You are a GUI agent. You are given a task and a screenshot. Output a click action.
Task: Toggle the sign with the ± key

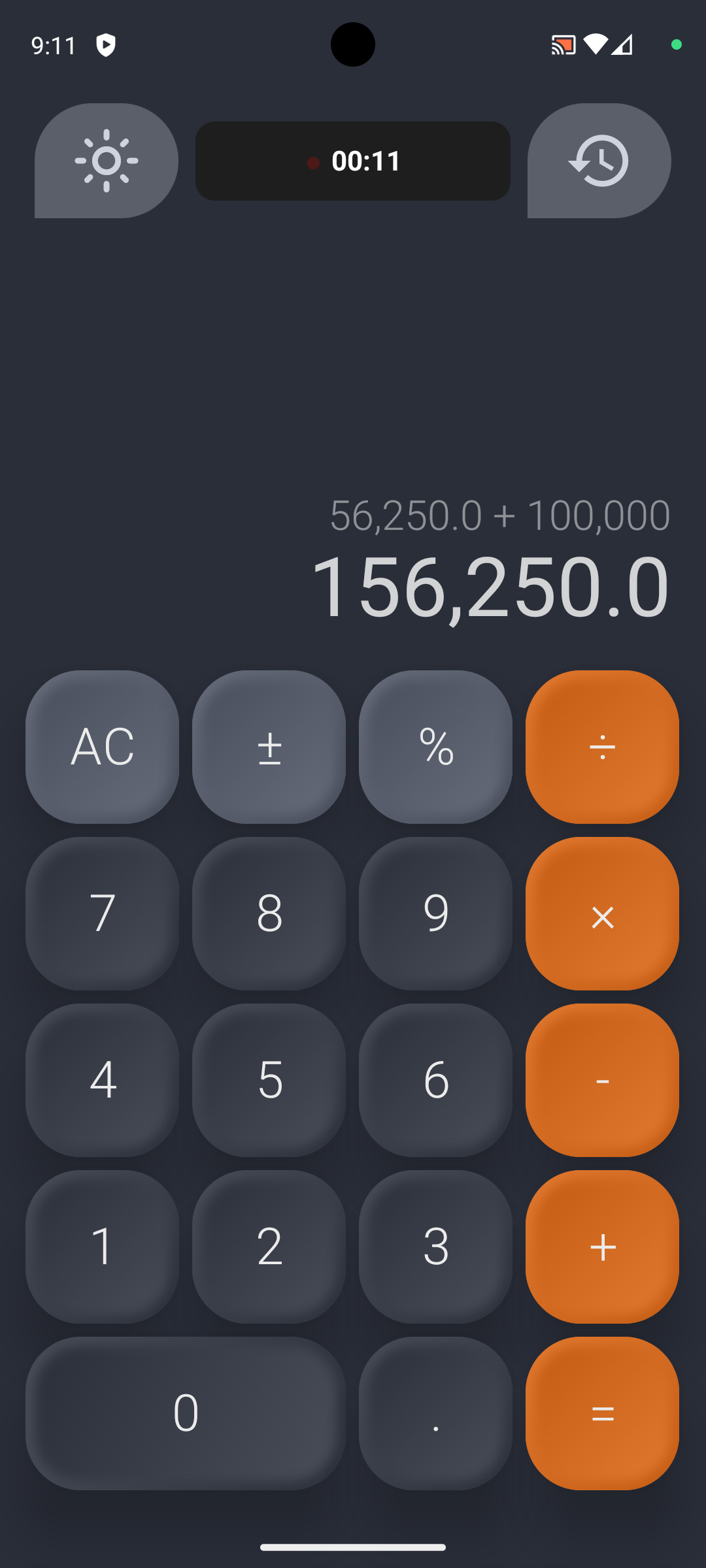(x=269, y=747)
